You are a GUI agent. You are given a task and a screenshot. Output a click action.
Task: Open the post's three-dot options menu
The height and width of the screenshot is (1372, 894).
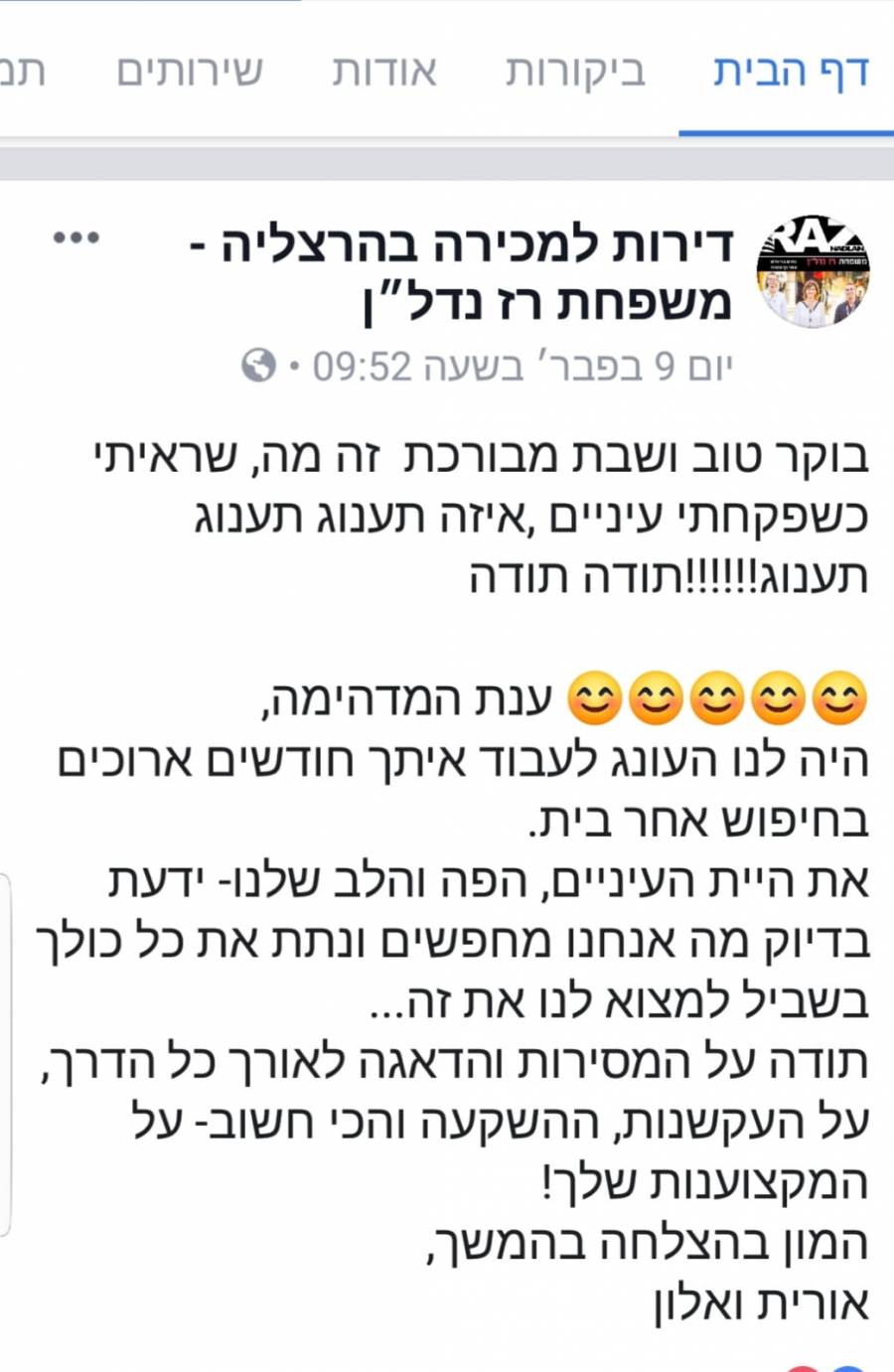[76, 238]
